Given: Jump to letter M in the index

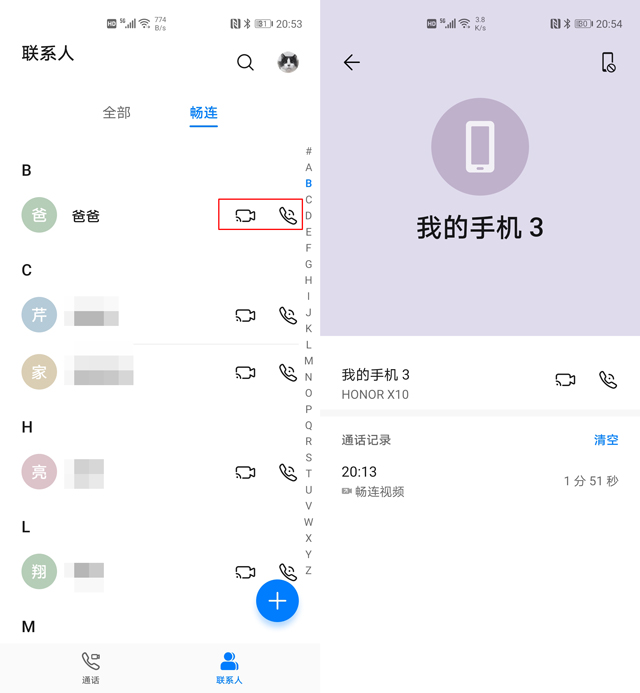Looking at the screenshot, I should click(x=308, y=361).
